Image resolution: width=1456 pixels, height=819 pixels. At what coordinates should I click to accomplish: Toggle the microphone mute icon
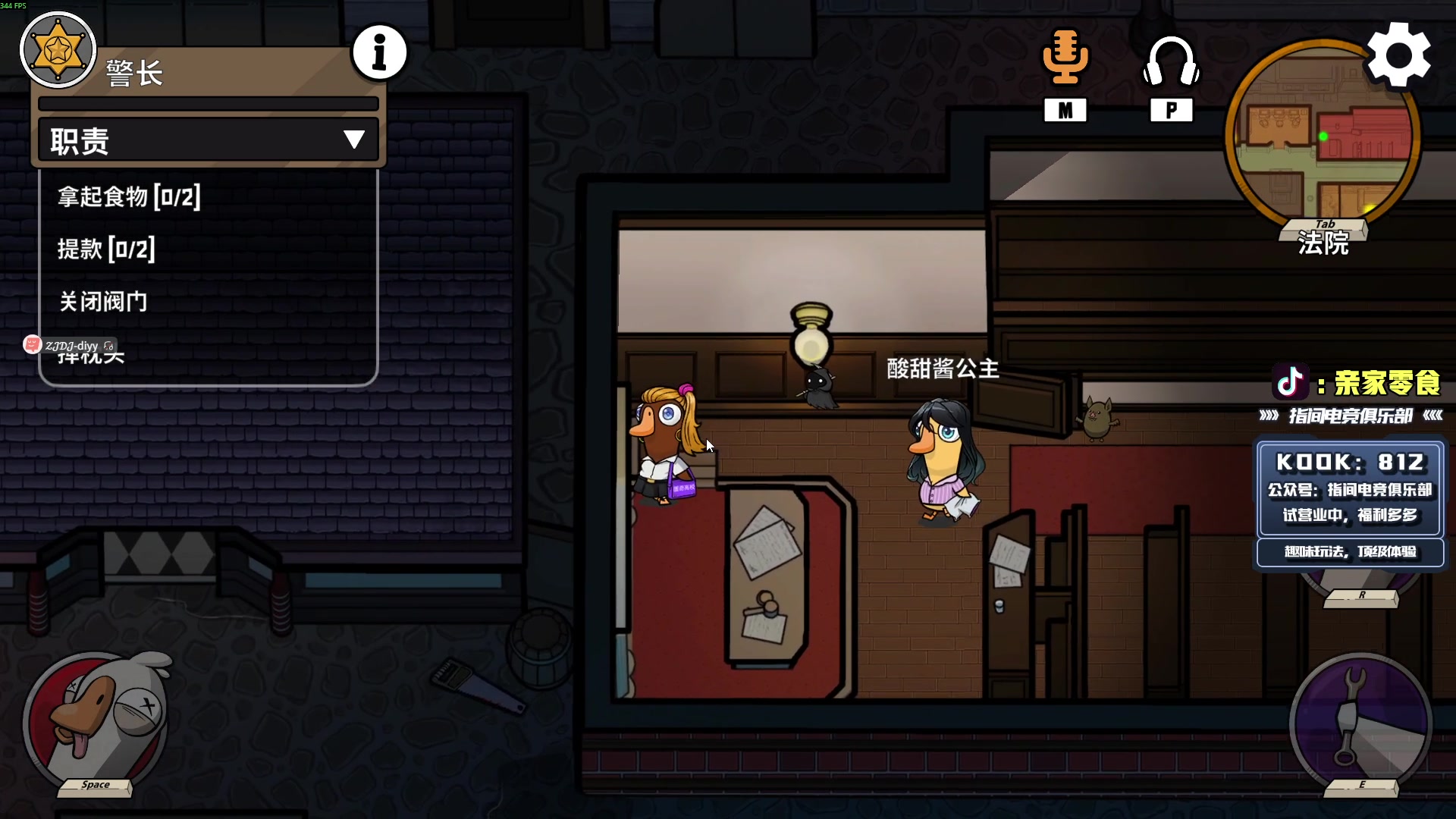coord(1065,58)
